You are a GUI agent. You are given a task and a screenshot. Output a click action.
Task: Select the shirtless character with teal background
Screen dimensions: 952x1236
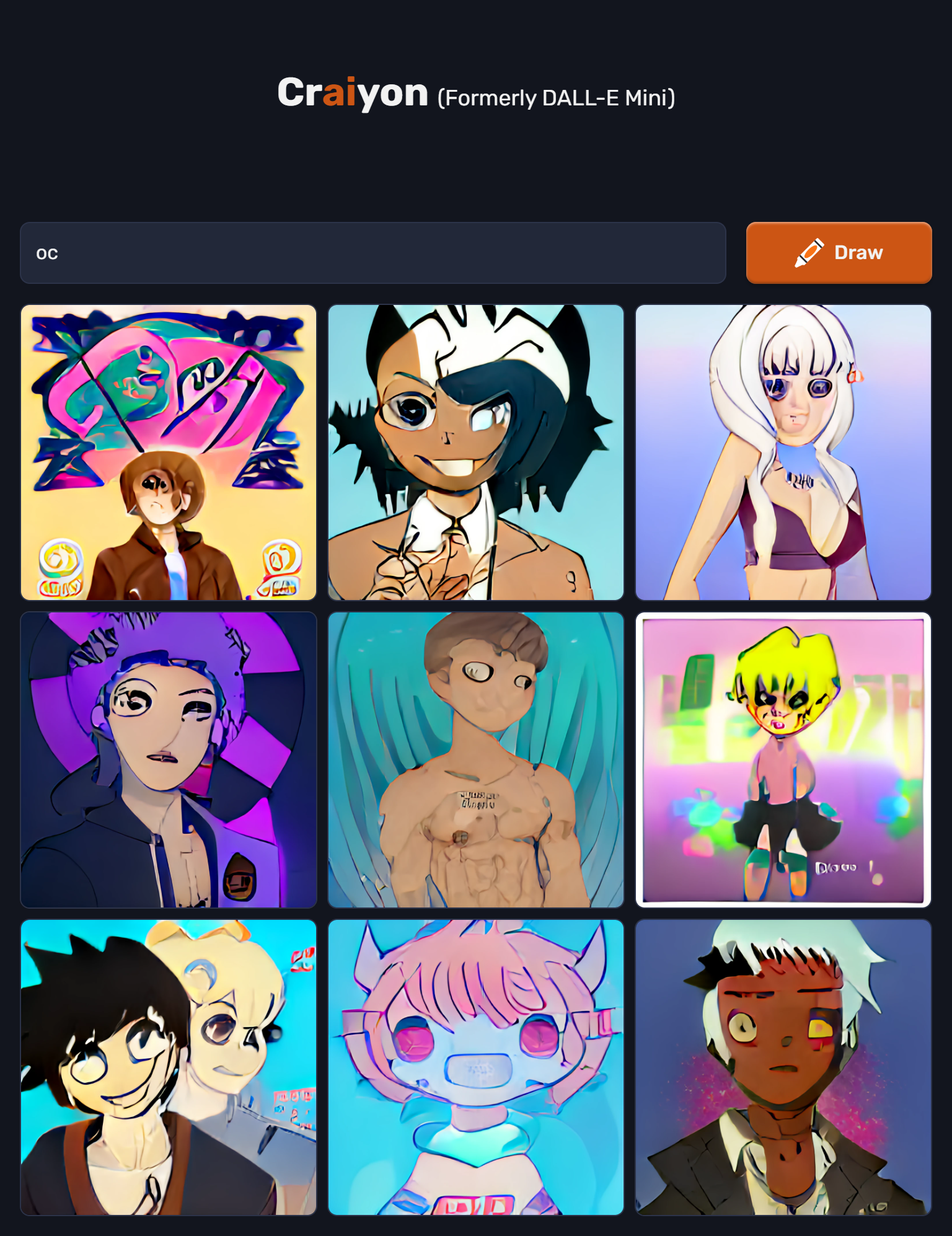tap(476, 760)
